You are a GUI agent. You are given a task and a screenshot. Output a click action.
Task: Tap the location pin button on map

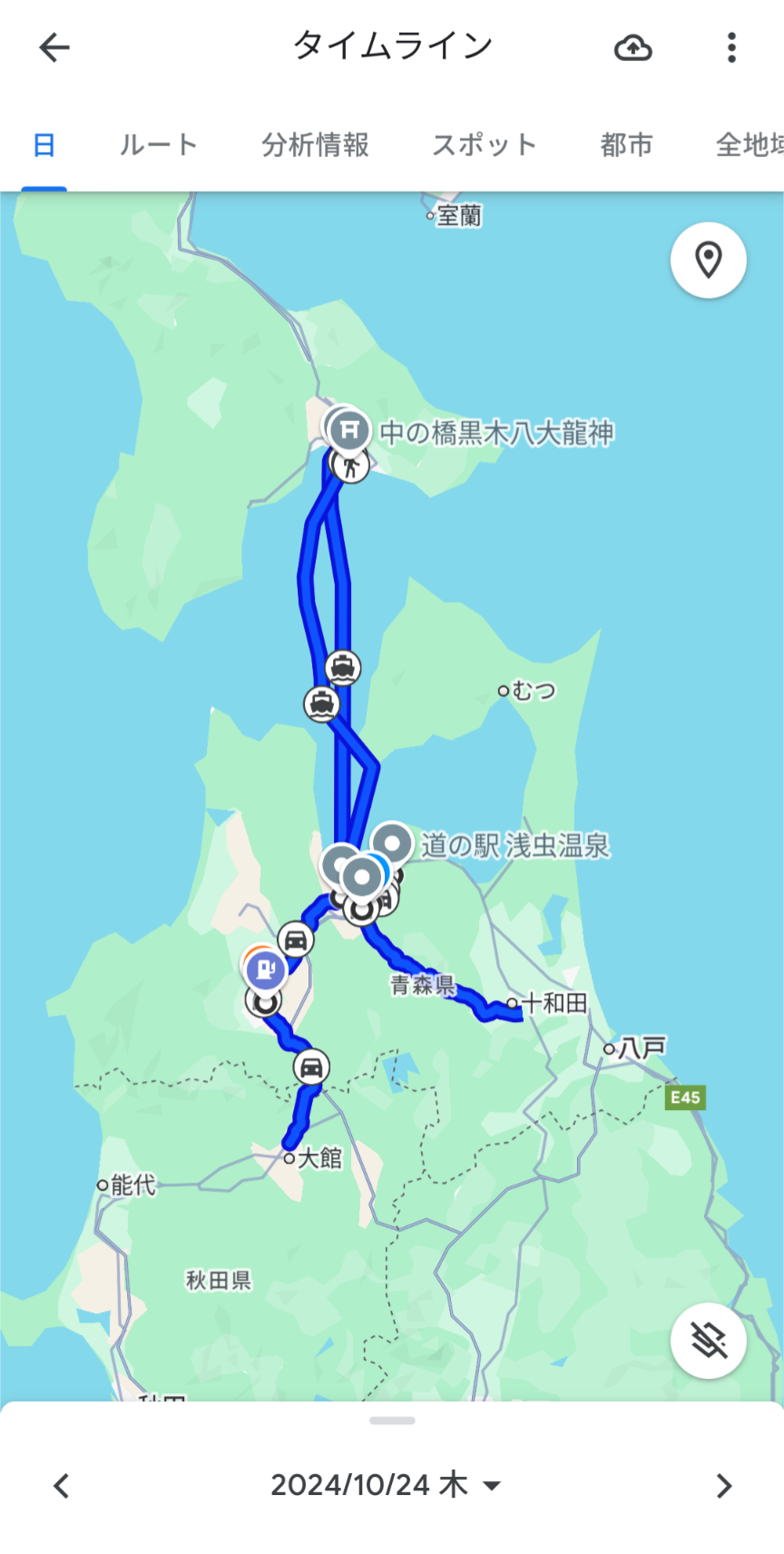[708, 261]
